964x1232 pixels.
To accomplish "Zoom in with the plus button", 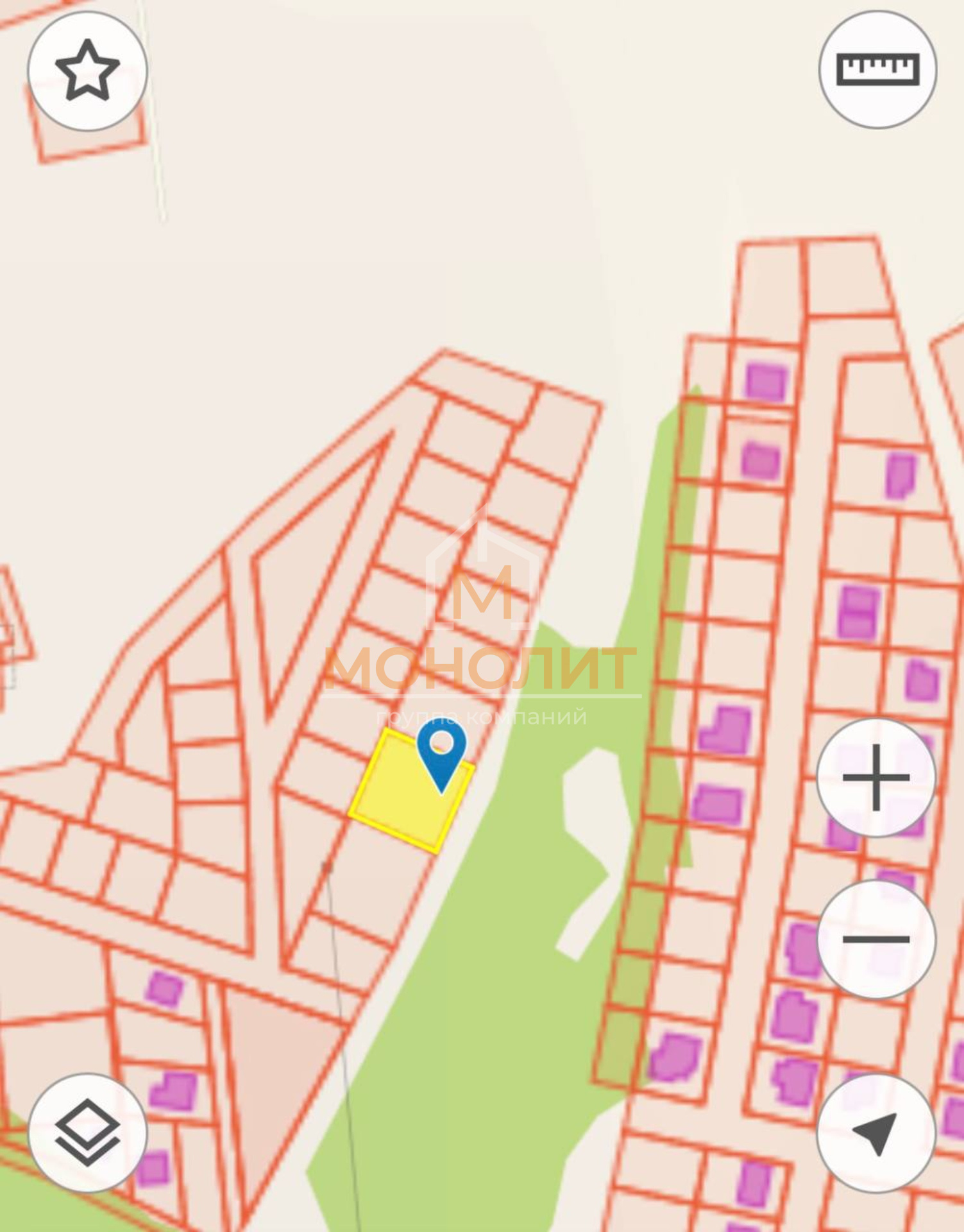I will click(x=876, y=777).
